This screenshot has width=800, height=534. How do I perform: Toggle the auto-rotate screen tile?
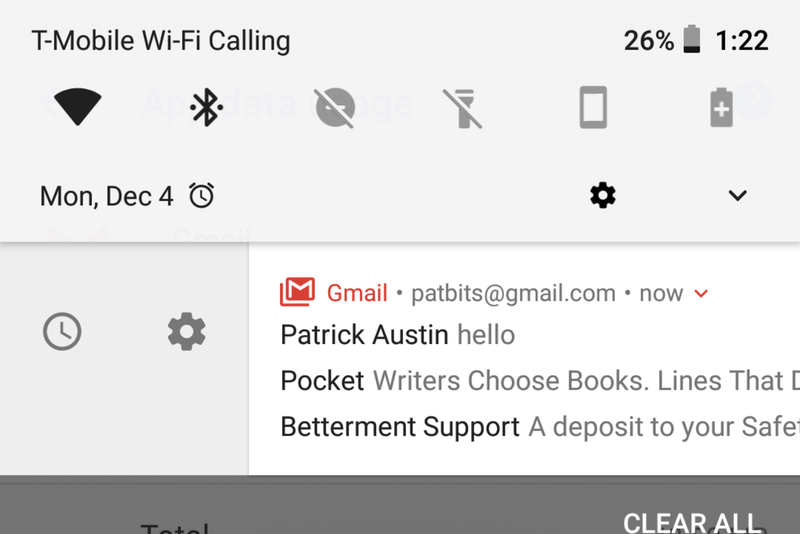[593, 107]
